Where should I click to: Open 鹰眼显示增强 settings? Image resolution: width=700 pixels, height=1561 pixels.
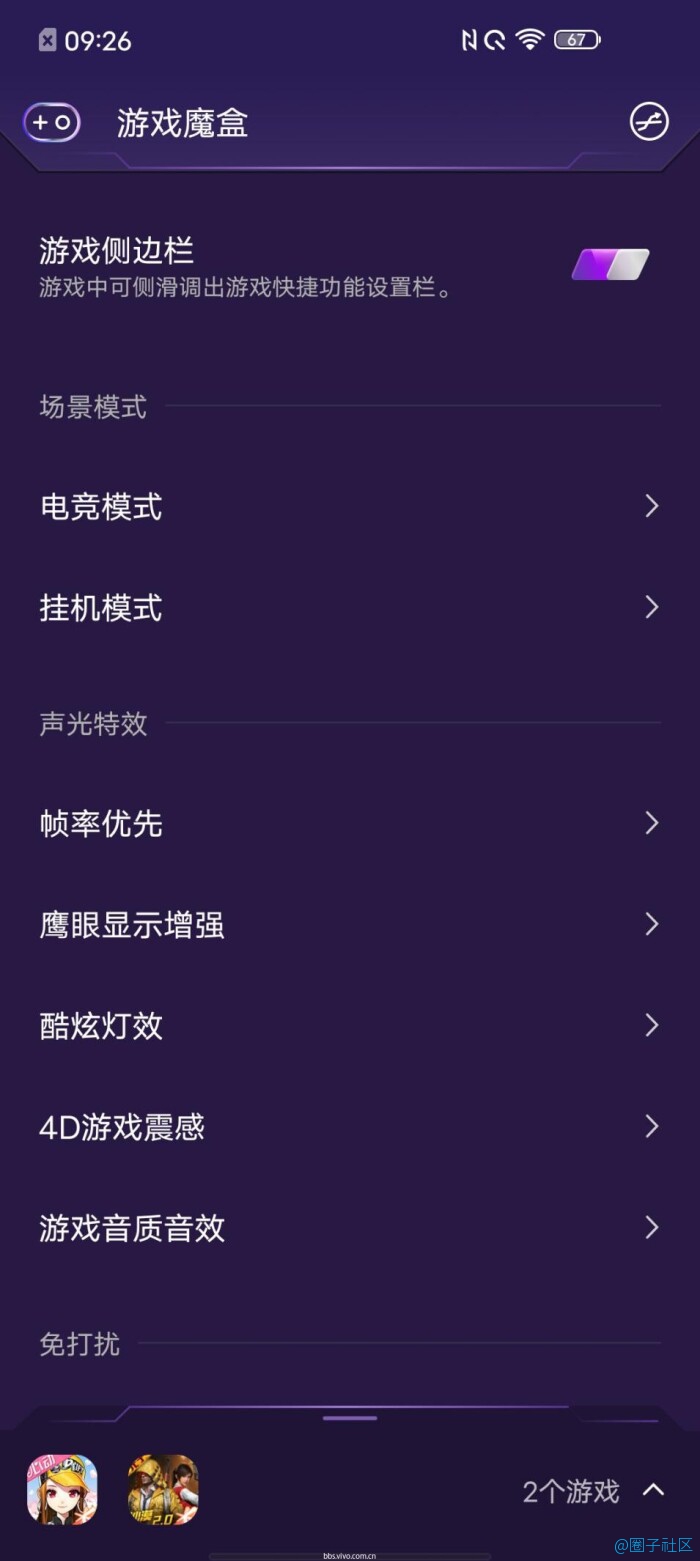click(350, 925)
